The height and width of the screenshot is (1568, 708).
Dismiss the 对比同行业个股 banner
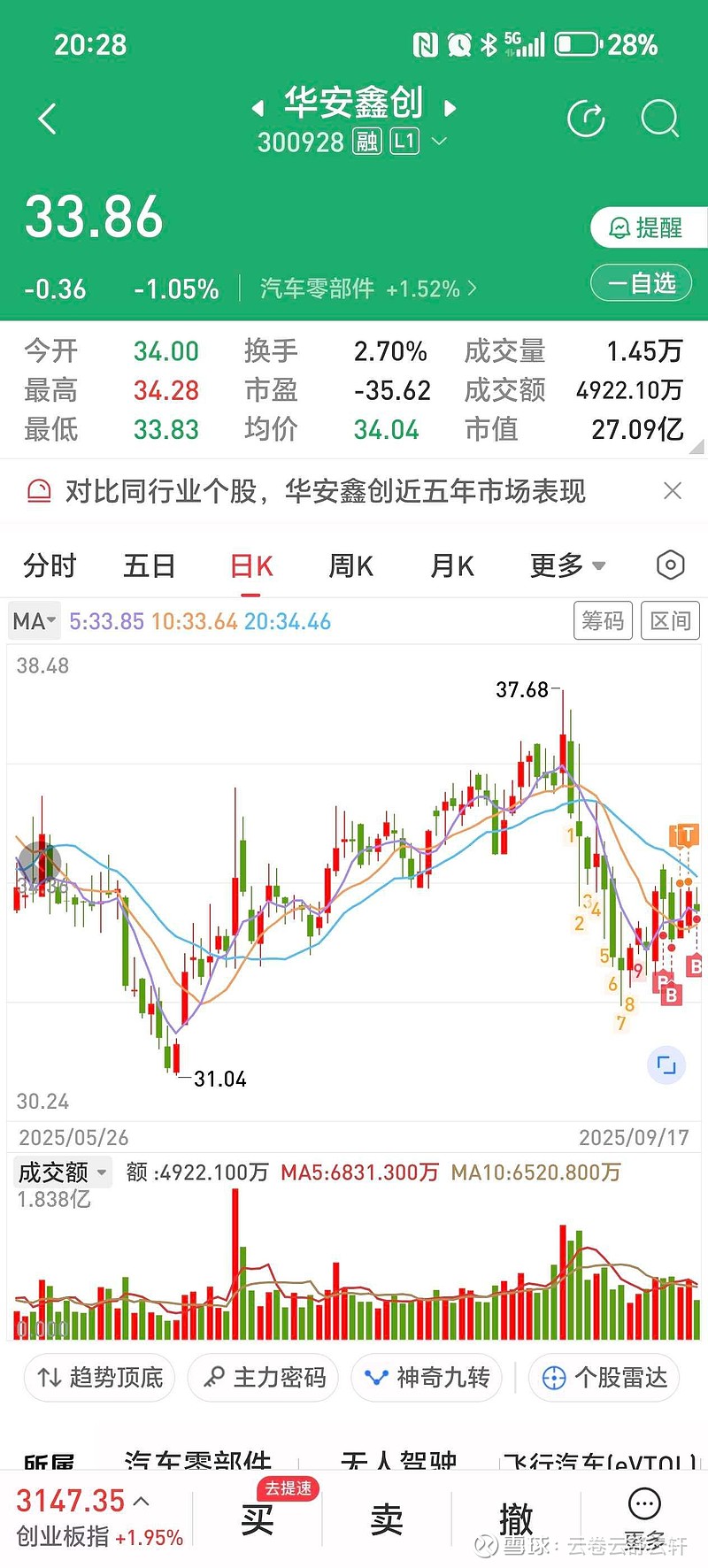point(673,490)
